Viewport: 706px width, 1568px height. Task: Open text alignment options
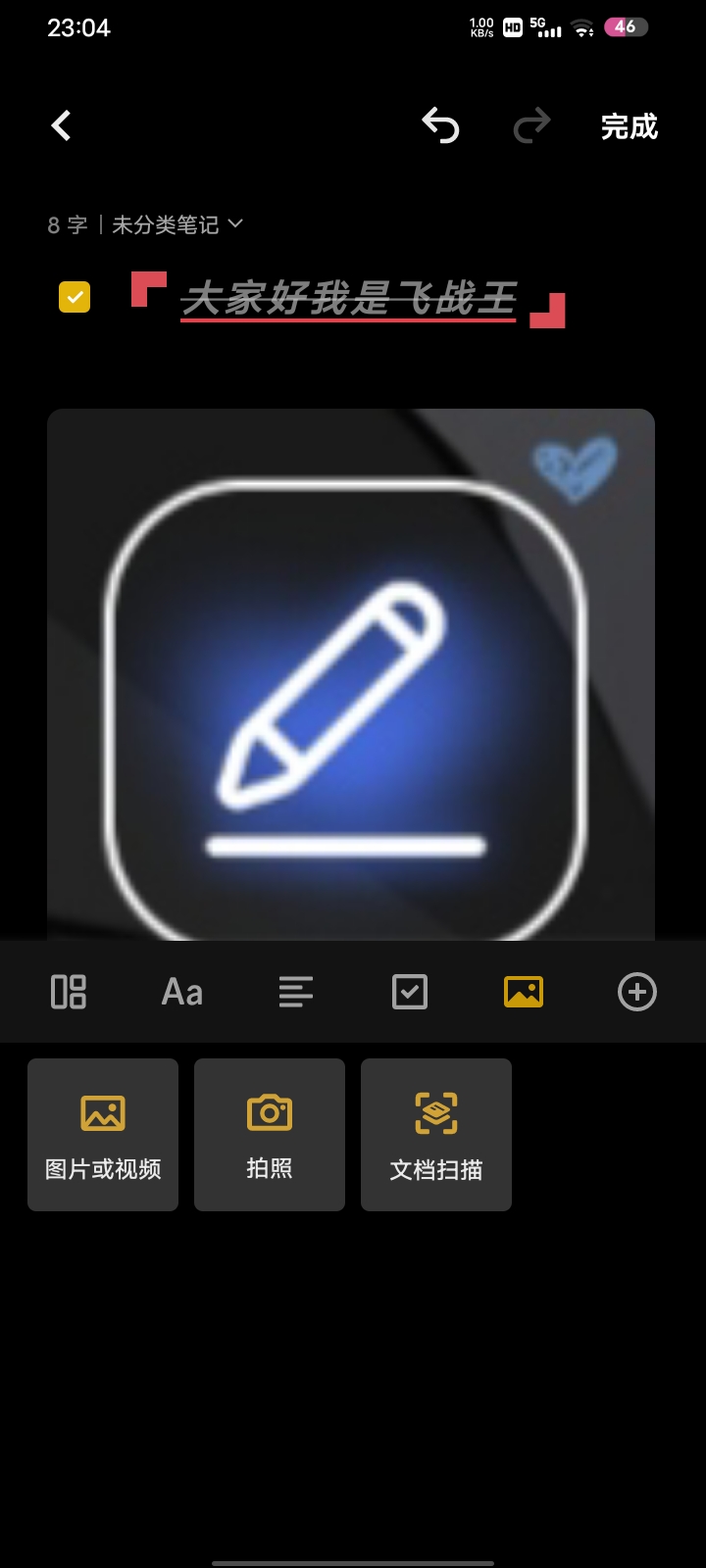(x=295, y=992)
